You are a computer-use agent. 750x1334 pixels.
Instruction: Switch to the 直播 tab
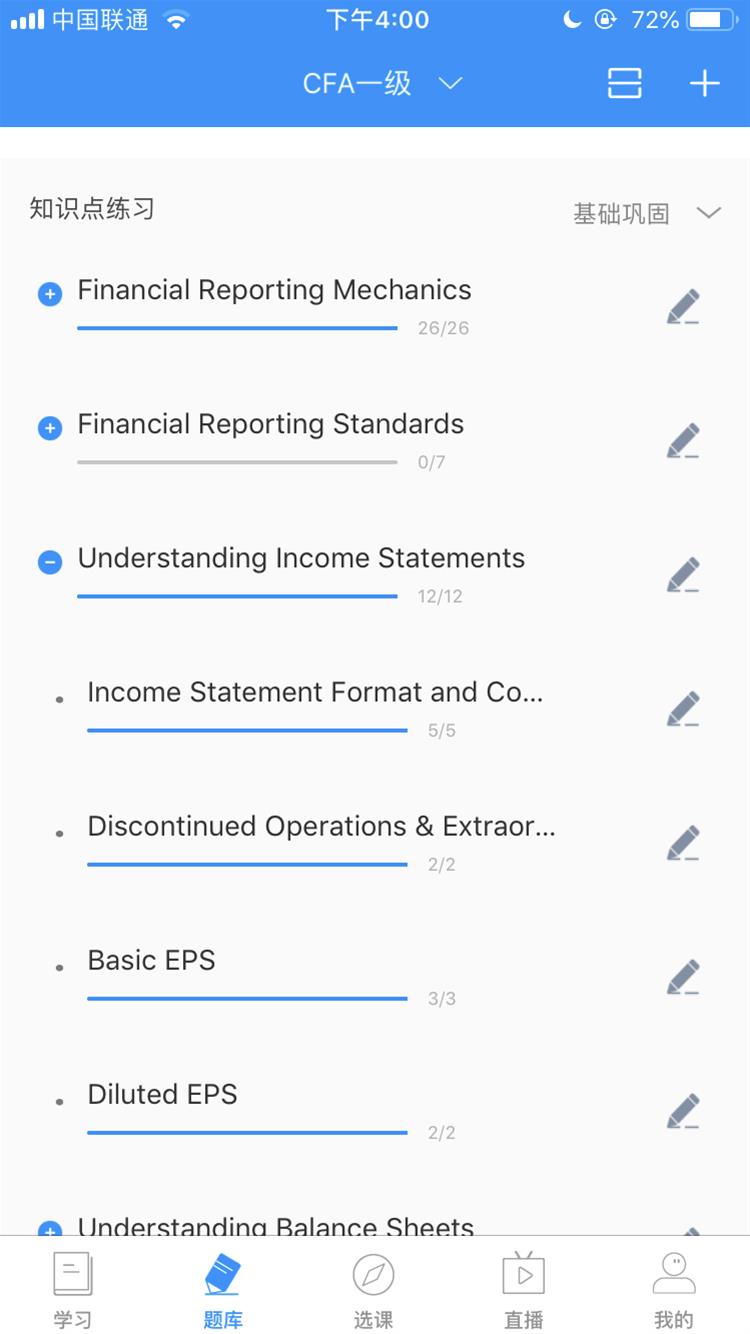[523, 1290]
